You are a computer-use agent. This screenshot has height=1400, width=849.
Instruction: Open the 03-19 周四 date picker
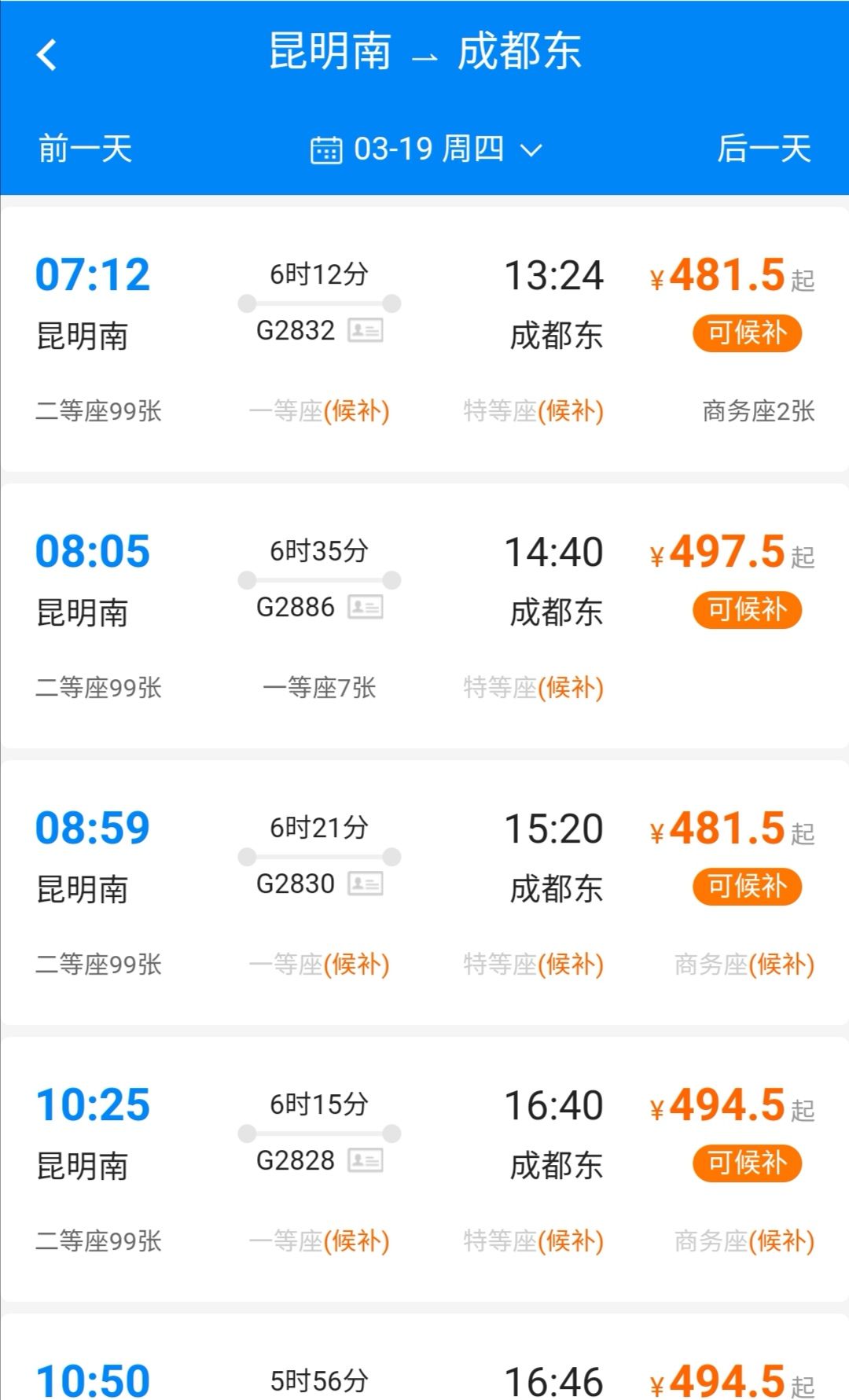point(426,149)
